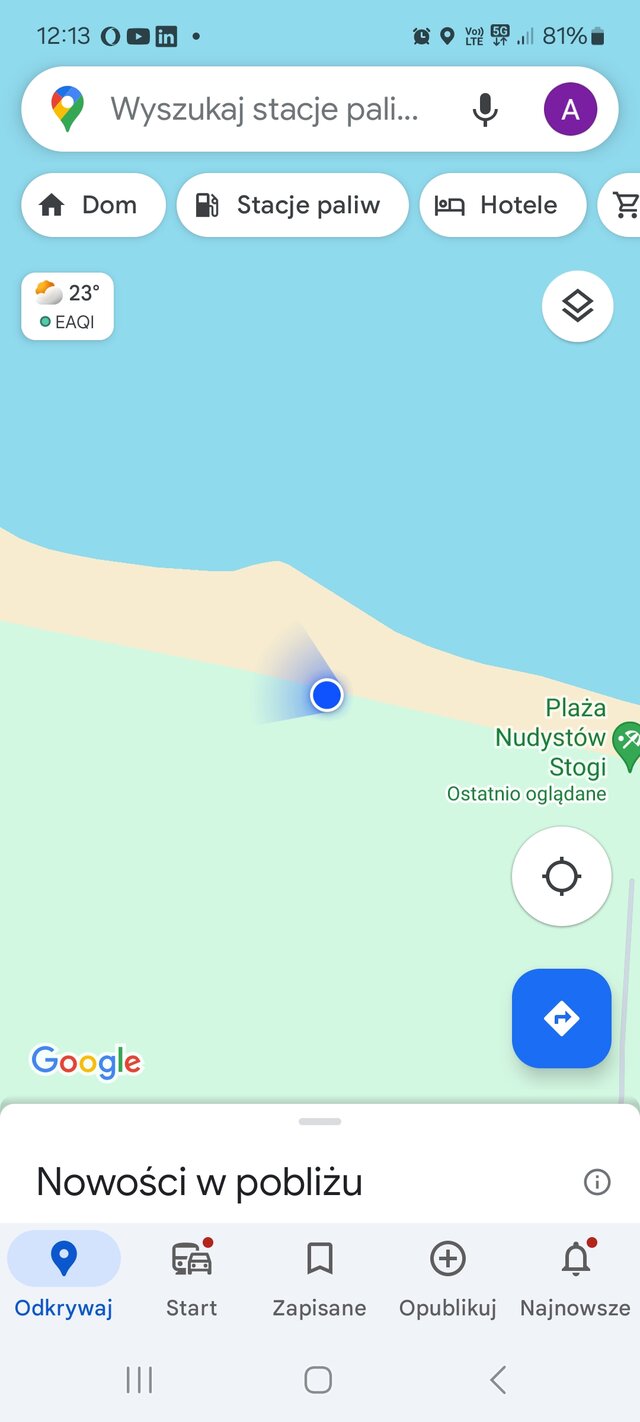
Task: Select the Dom shortcut chip
Action: point(92,205)
